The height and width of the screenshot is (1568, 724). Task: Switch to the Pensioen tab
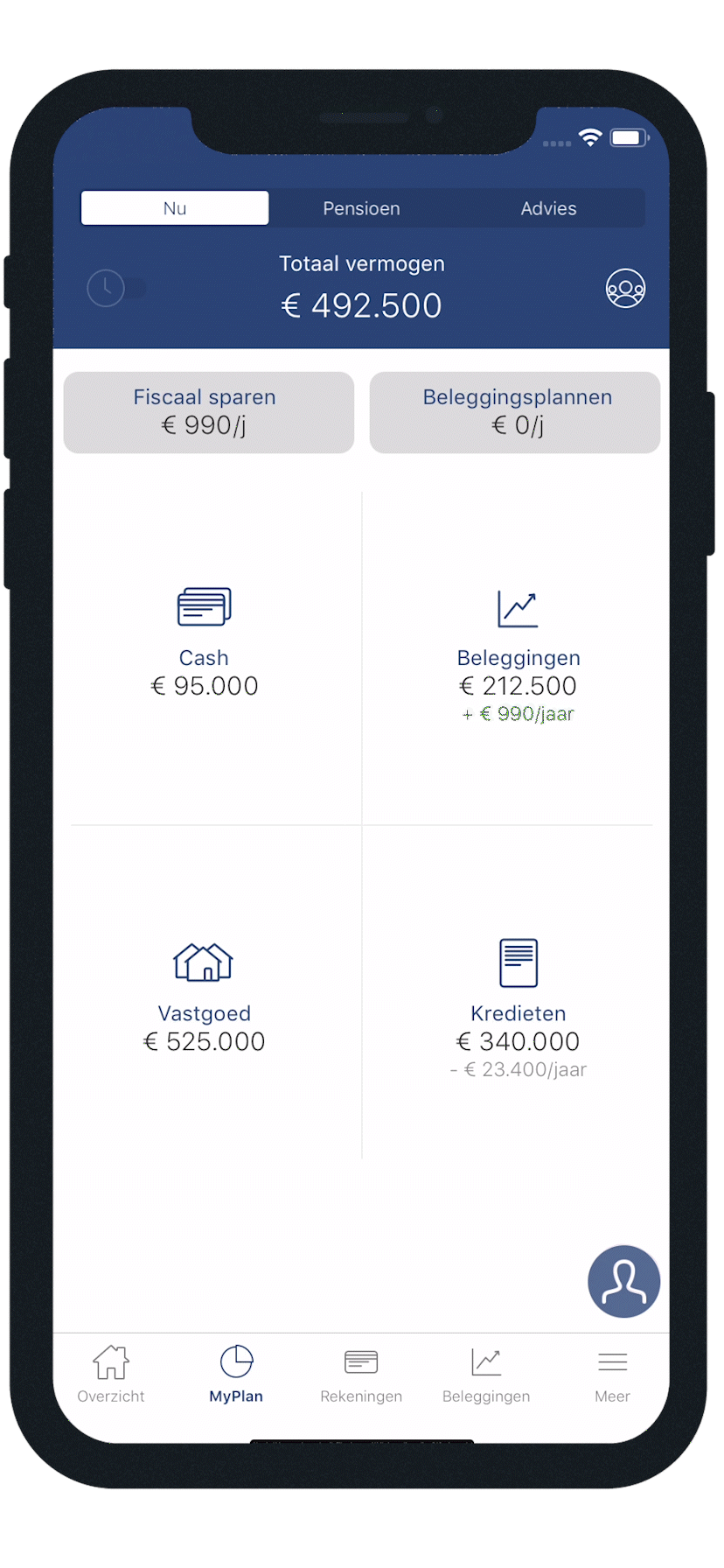click(x=361, y=208)
